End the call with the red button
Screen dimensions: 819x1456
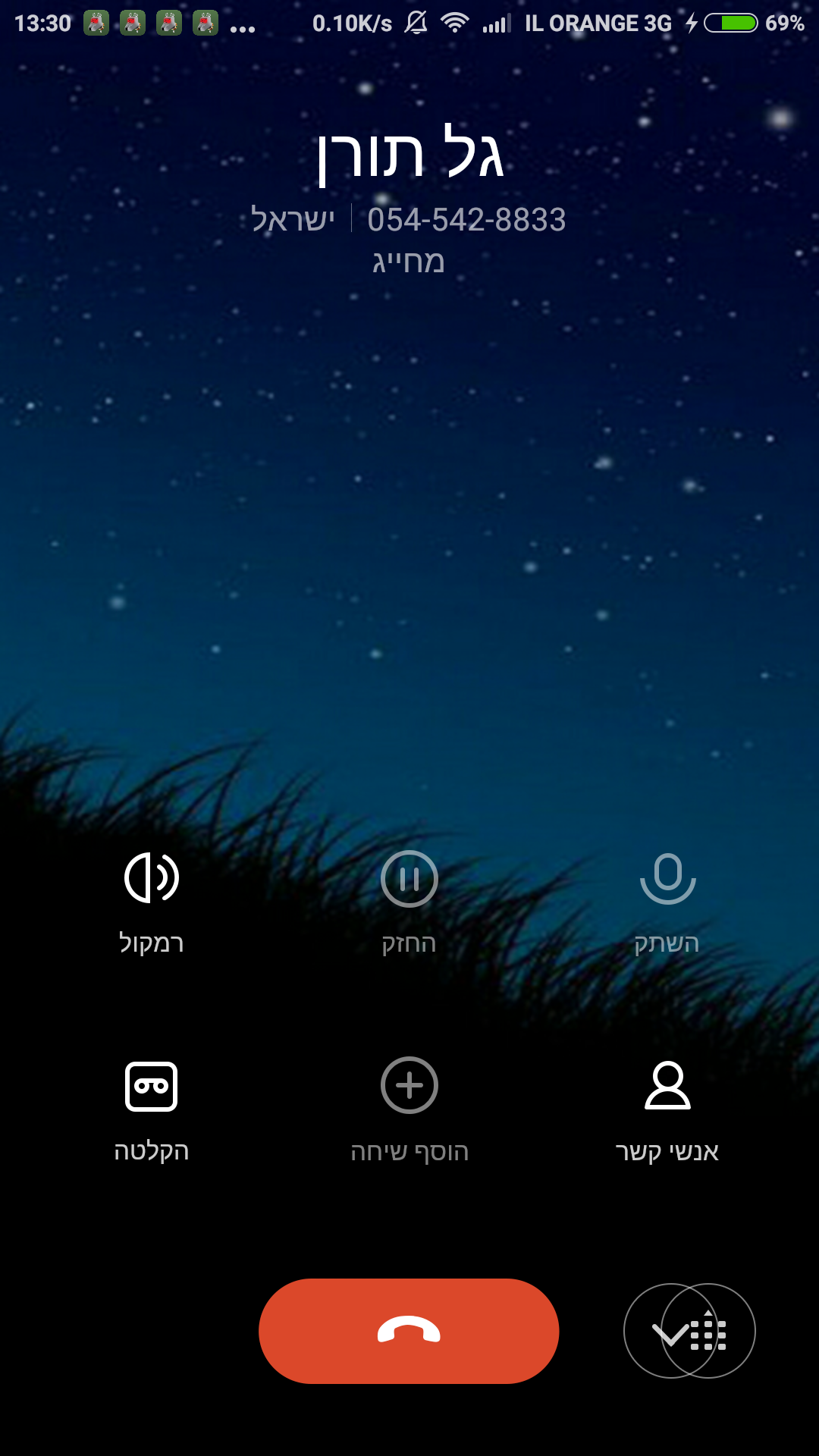pos(409,1331)
